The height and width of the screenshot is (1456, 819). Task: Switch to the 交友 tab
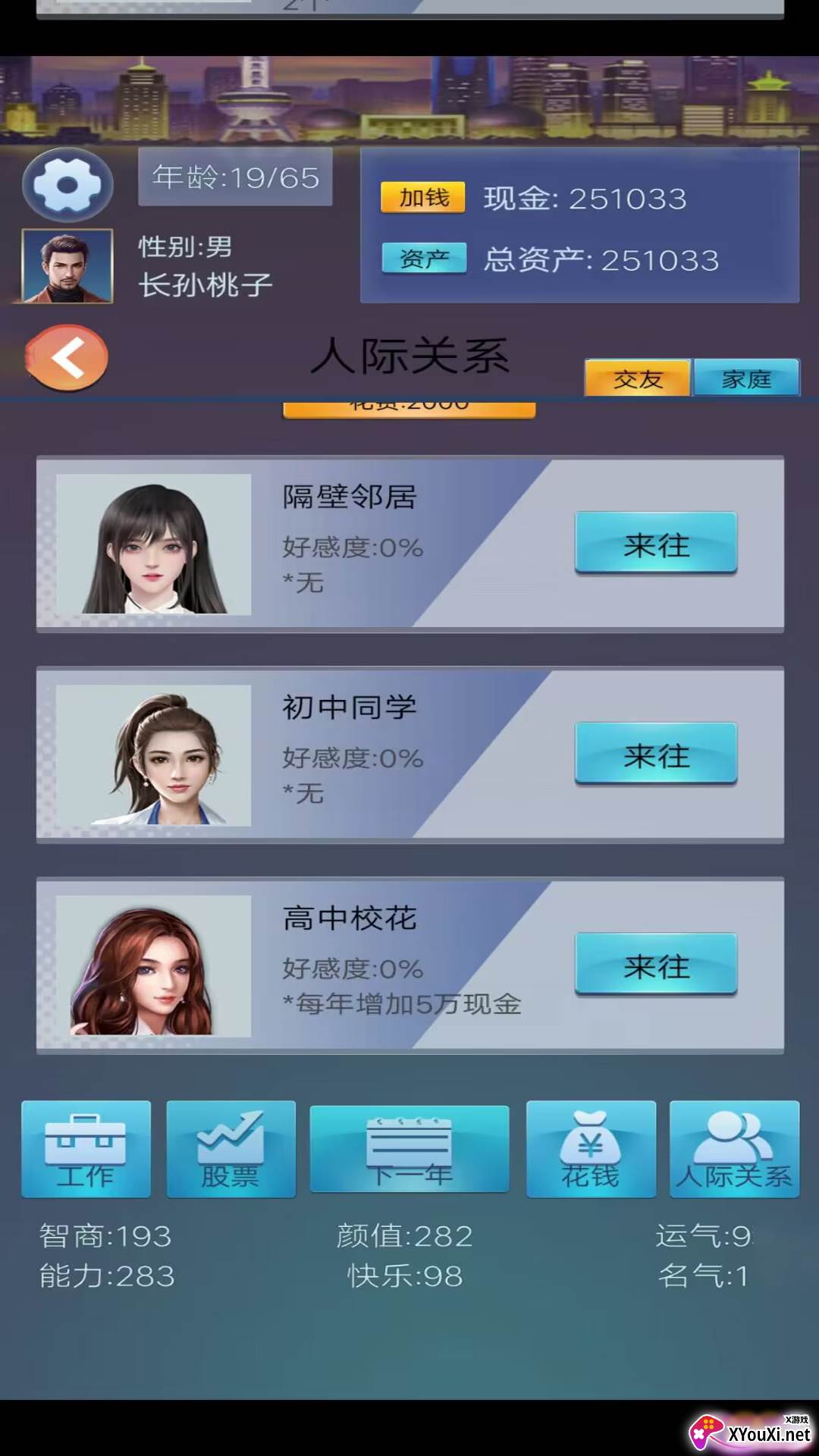point(637,378)
